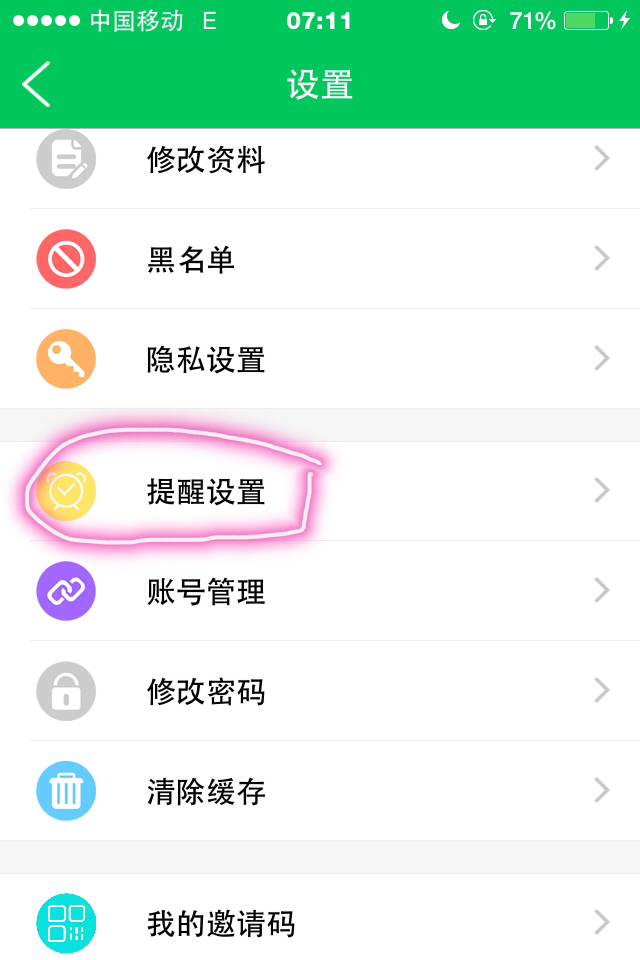Open 提醒设置 reminder settings
Screen dimensions: 640x960
320,491
